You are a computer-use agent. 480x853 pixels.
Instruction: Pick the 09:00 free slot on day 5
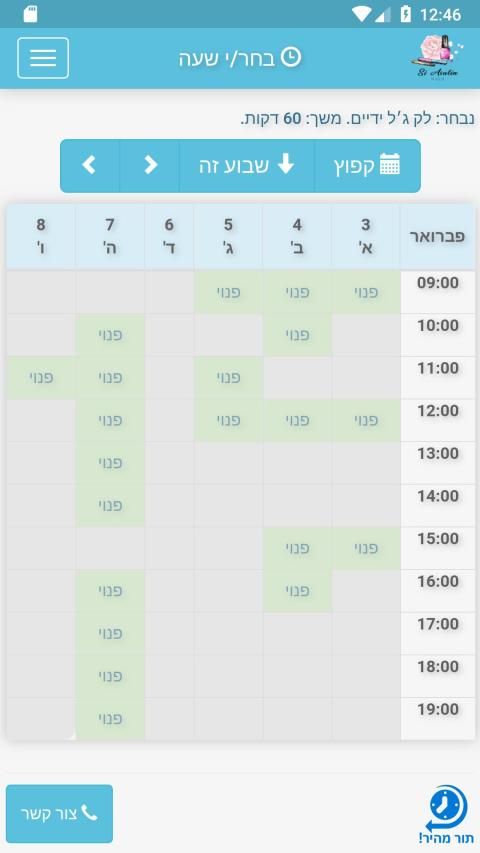[x=228, y=292]
